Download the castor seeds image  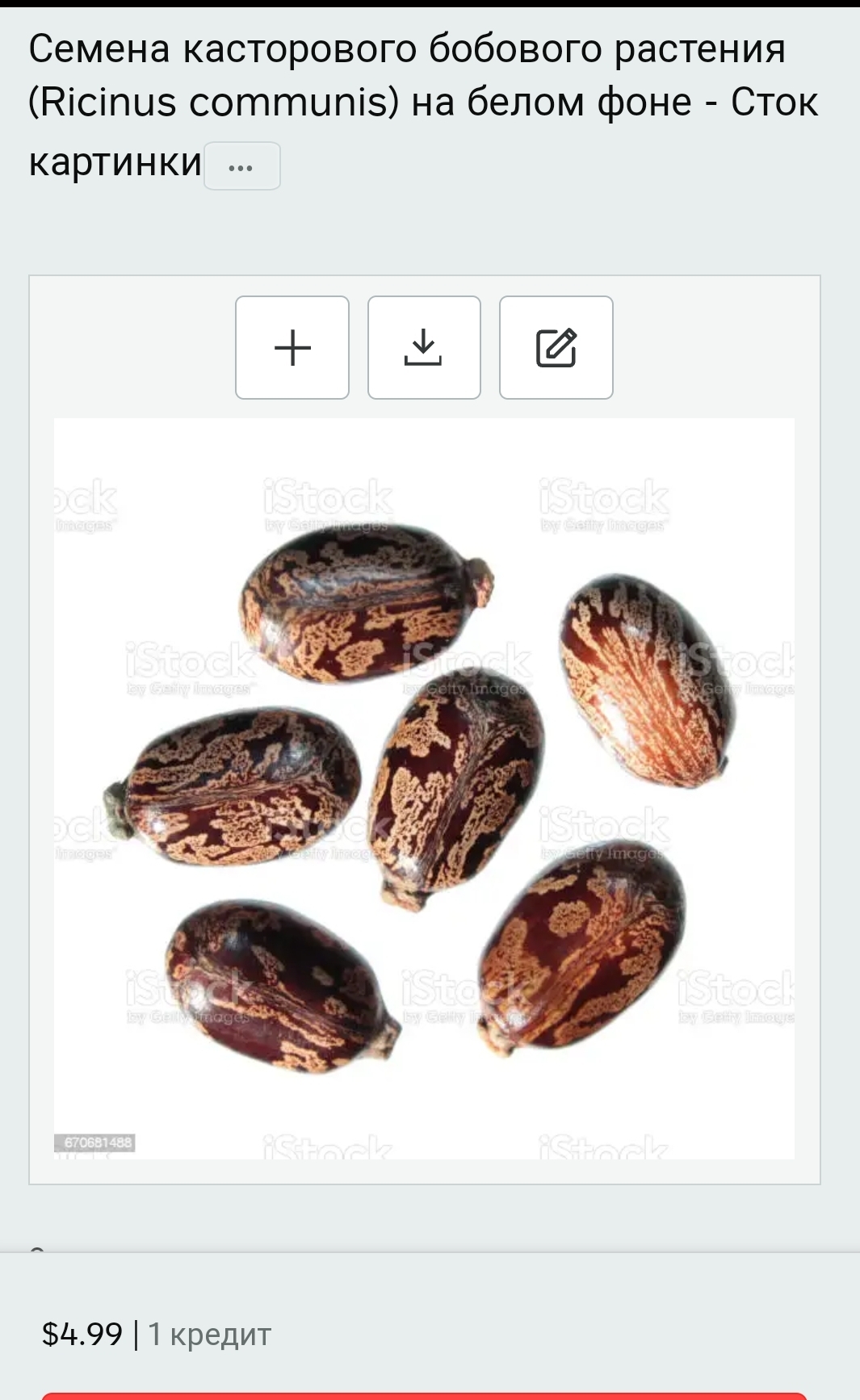424,348
